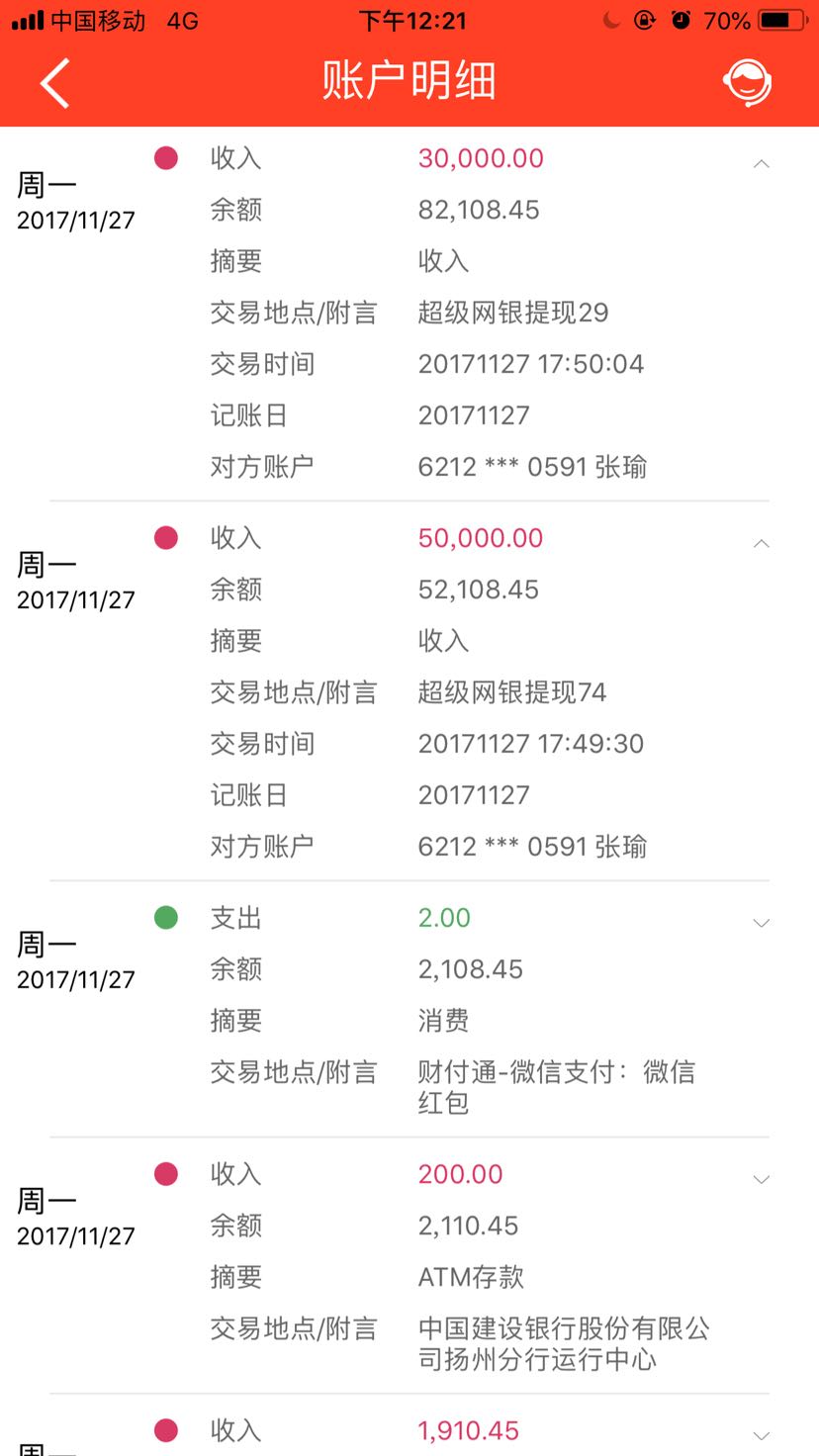Collapse the 30,000.00 income transaction details
This screenshot has width=819, height=1456.
[x=761, y=163]
